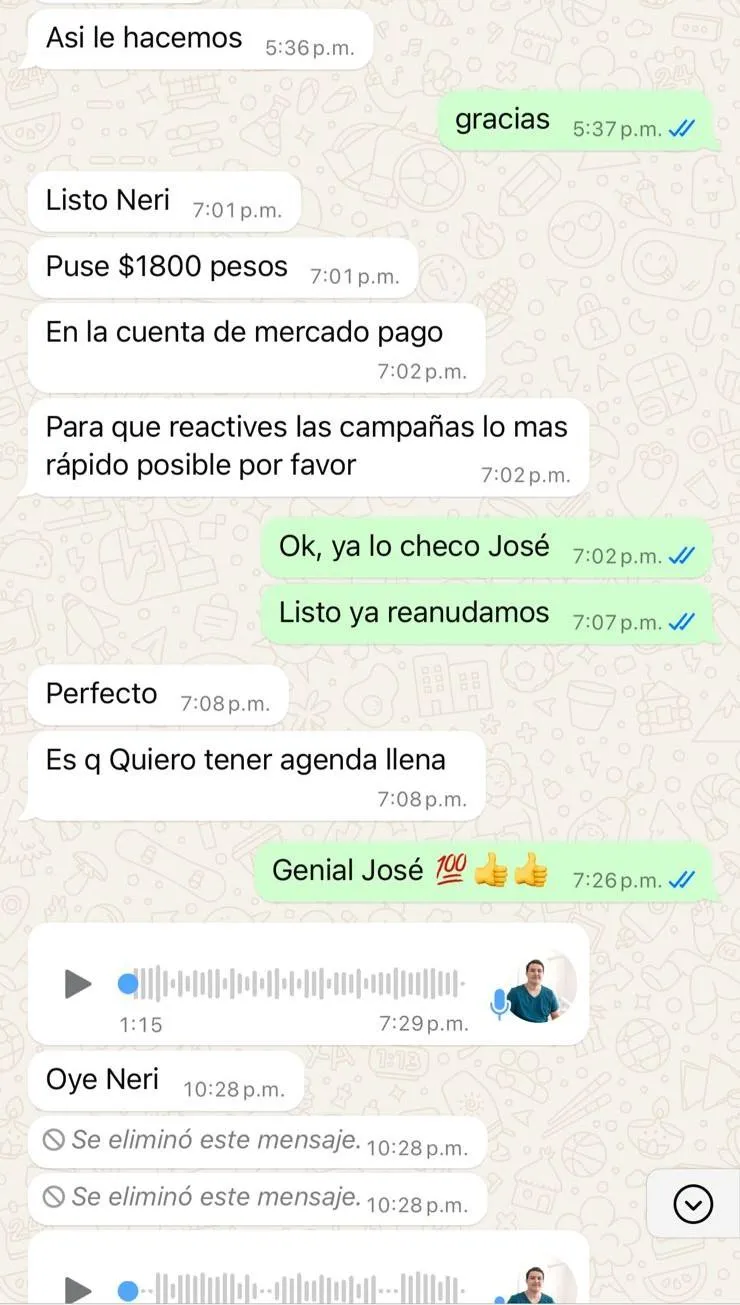
Task: Play the 1:15 voice message from 7:29 p.m.
Action: tap(78, 984)
